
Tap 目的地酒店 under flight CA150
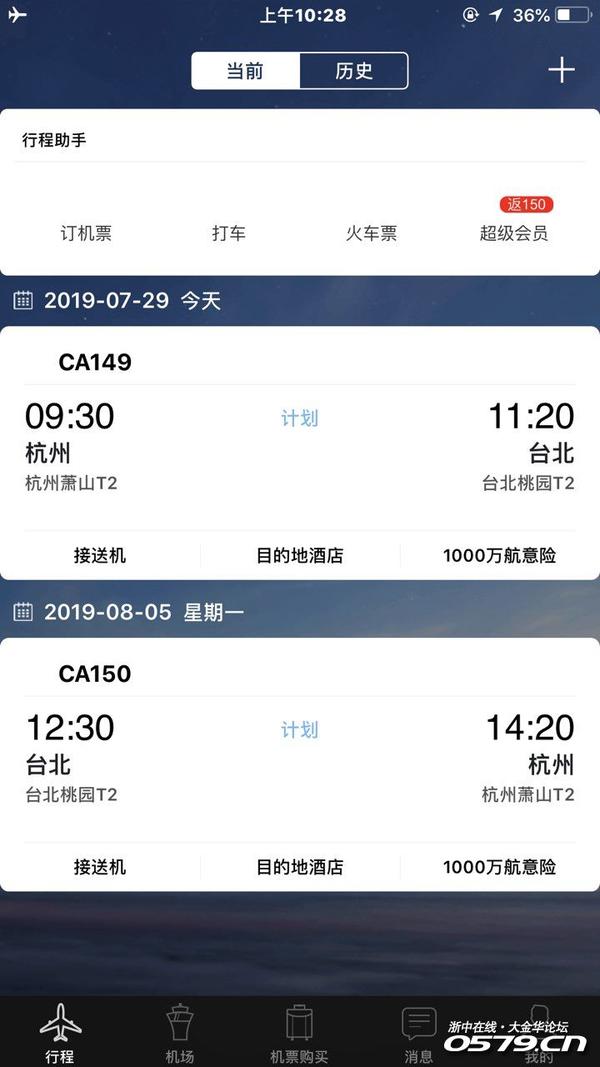[300, 867]
